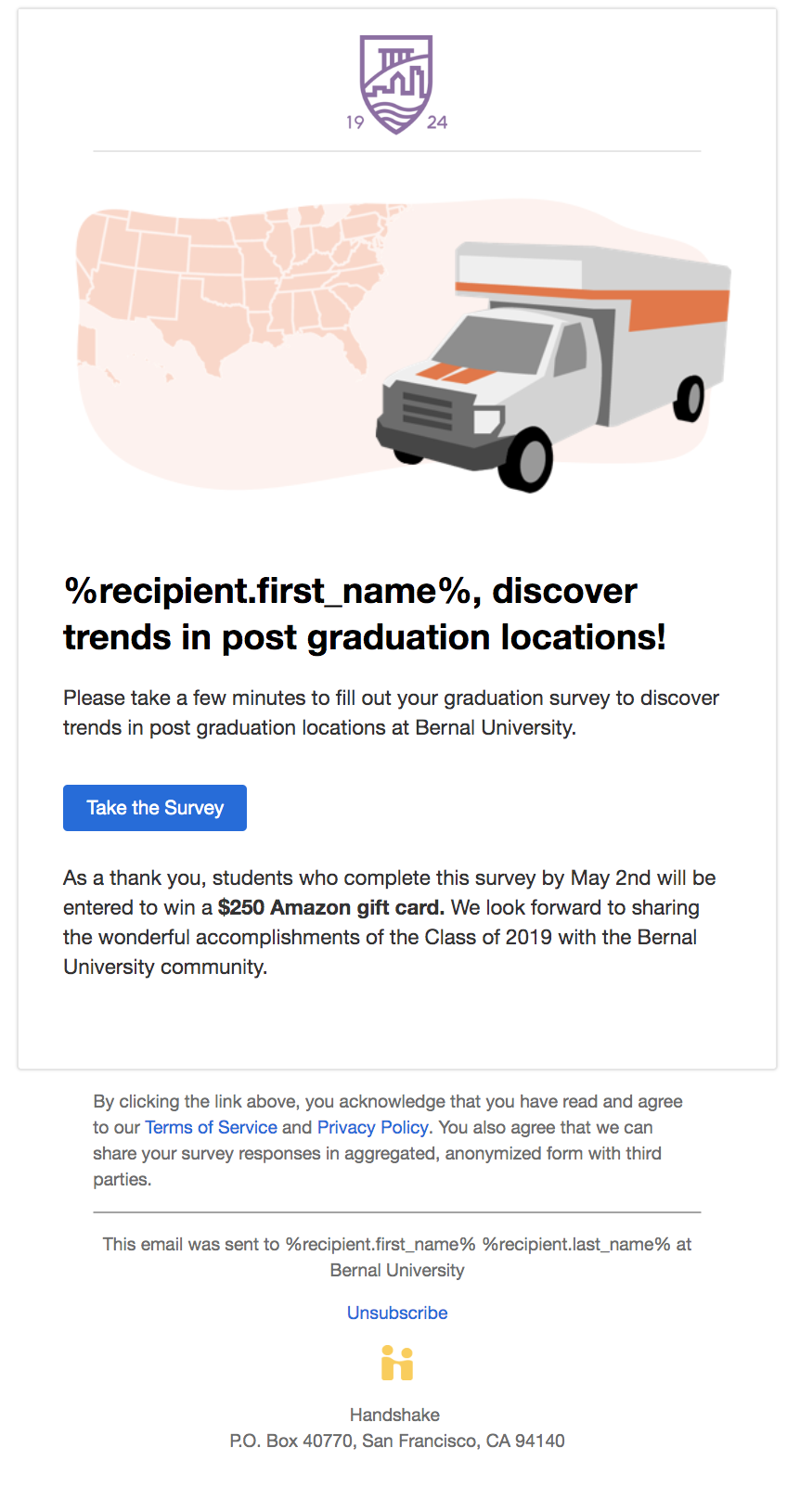Tap the Take the Survey button
The width and height of the screenshot is (800, 1512).
tap(155, 808)
